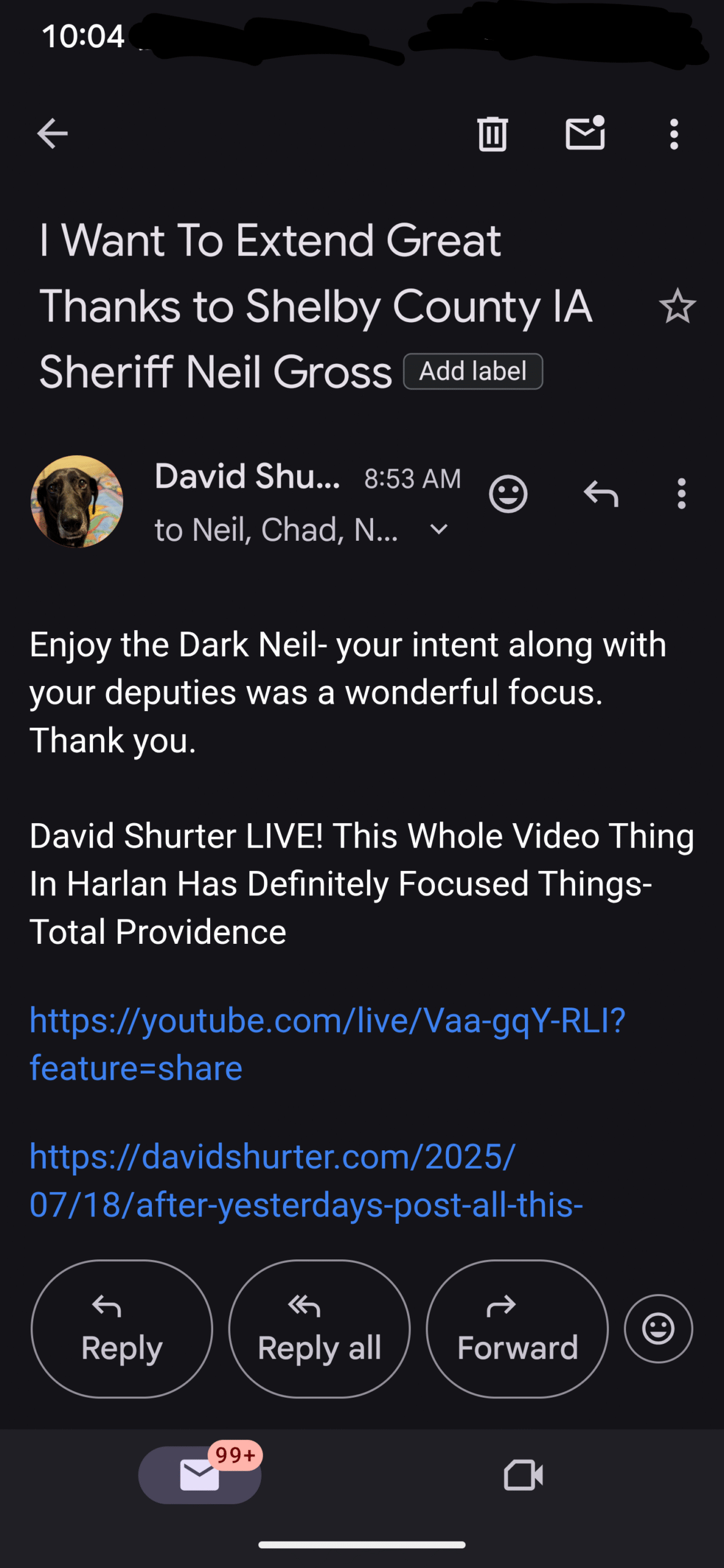
Task: Go back to the inbox
Action: pyautogui.click(x=52, y=134)
